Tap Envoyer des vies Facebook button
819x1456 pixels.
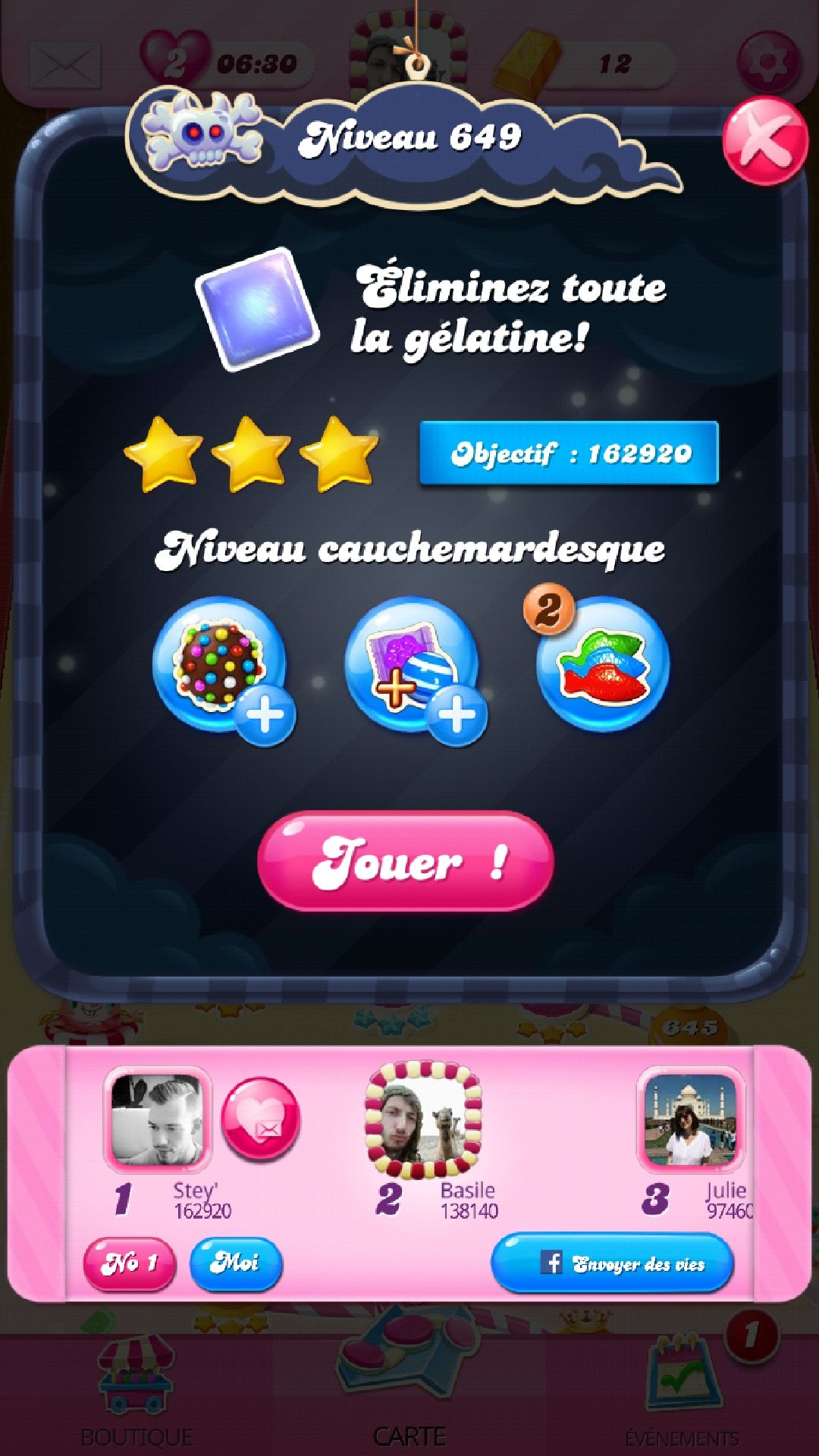[x=612, y=1263]
